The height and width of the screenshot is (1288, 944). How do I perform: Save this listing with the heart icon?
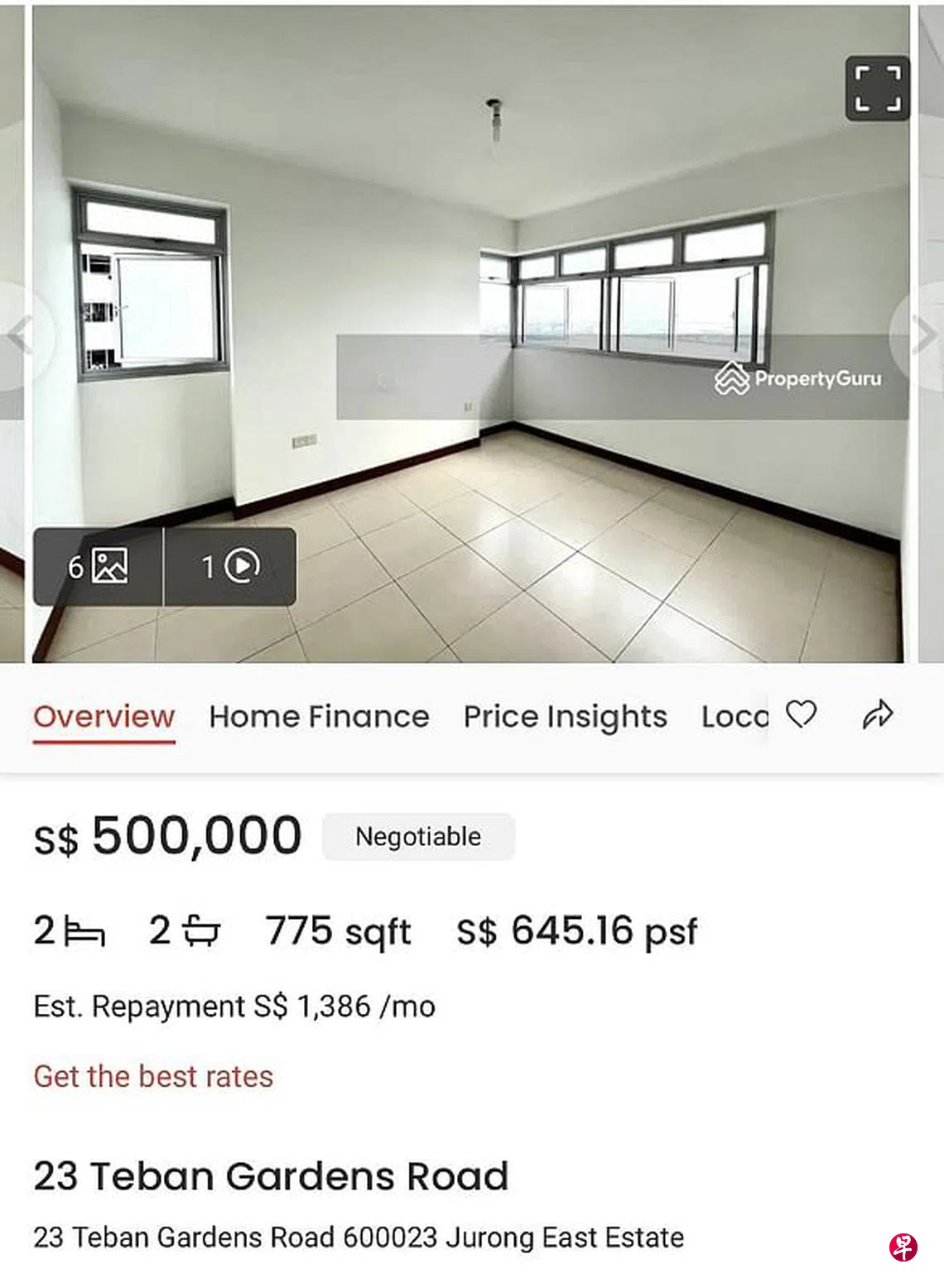coord(801,714)
